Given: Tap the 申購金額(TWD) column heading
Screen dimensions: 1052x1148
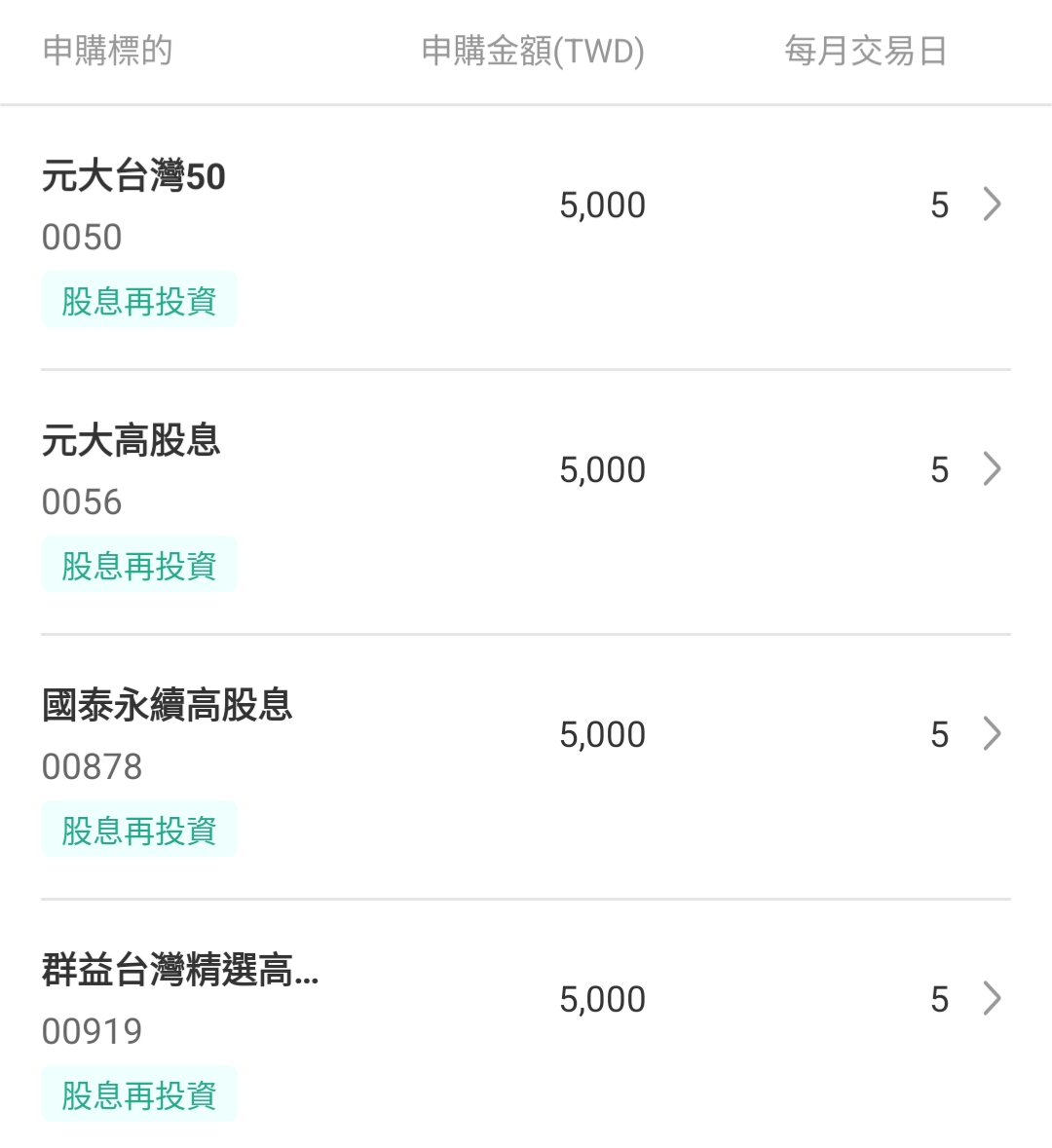Looking at the screenshot, I should (534, 53).
